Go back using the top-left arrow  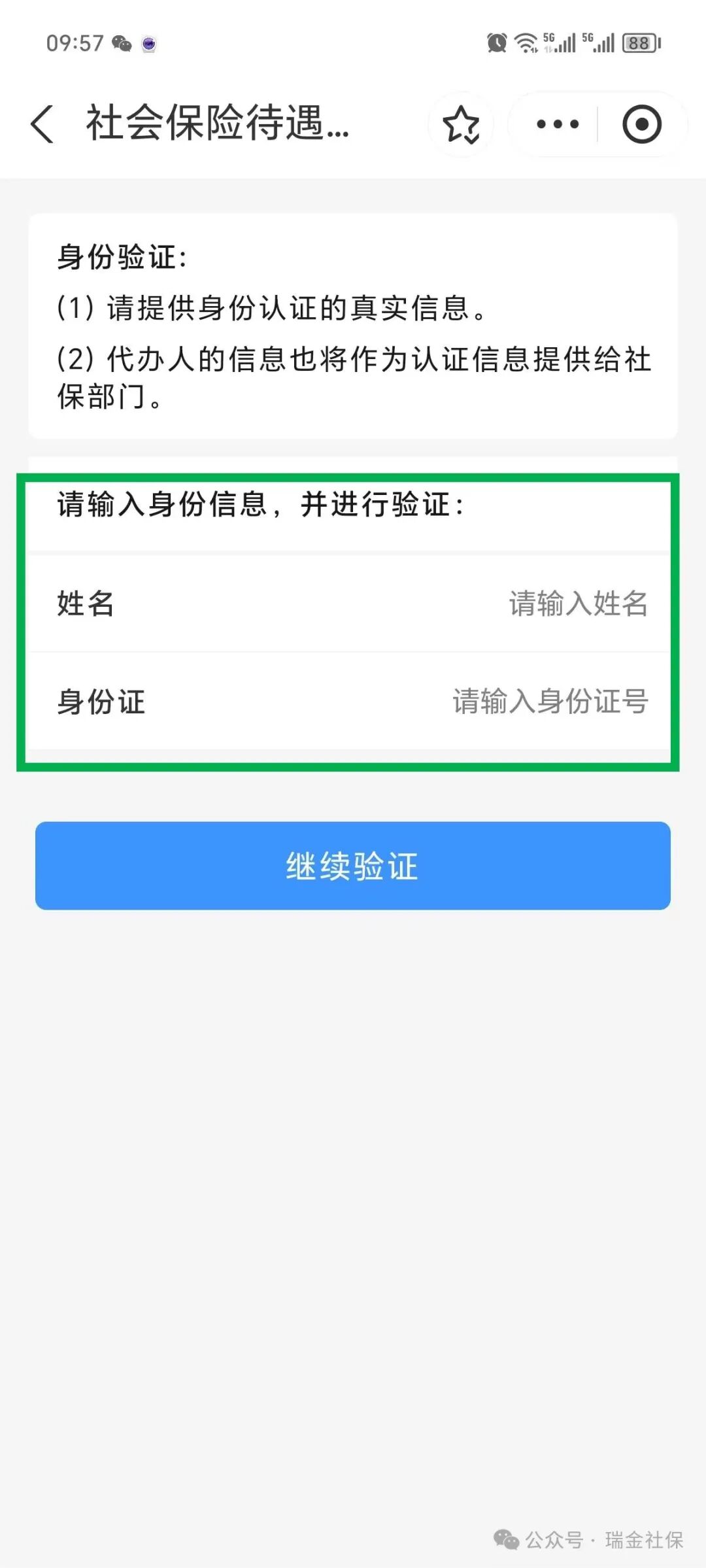(x=42, y=124)
